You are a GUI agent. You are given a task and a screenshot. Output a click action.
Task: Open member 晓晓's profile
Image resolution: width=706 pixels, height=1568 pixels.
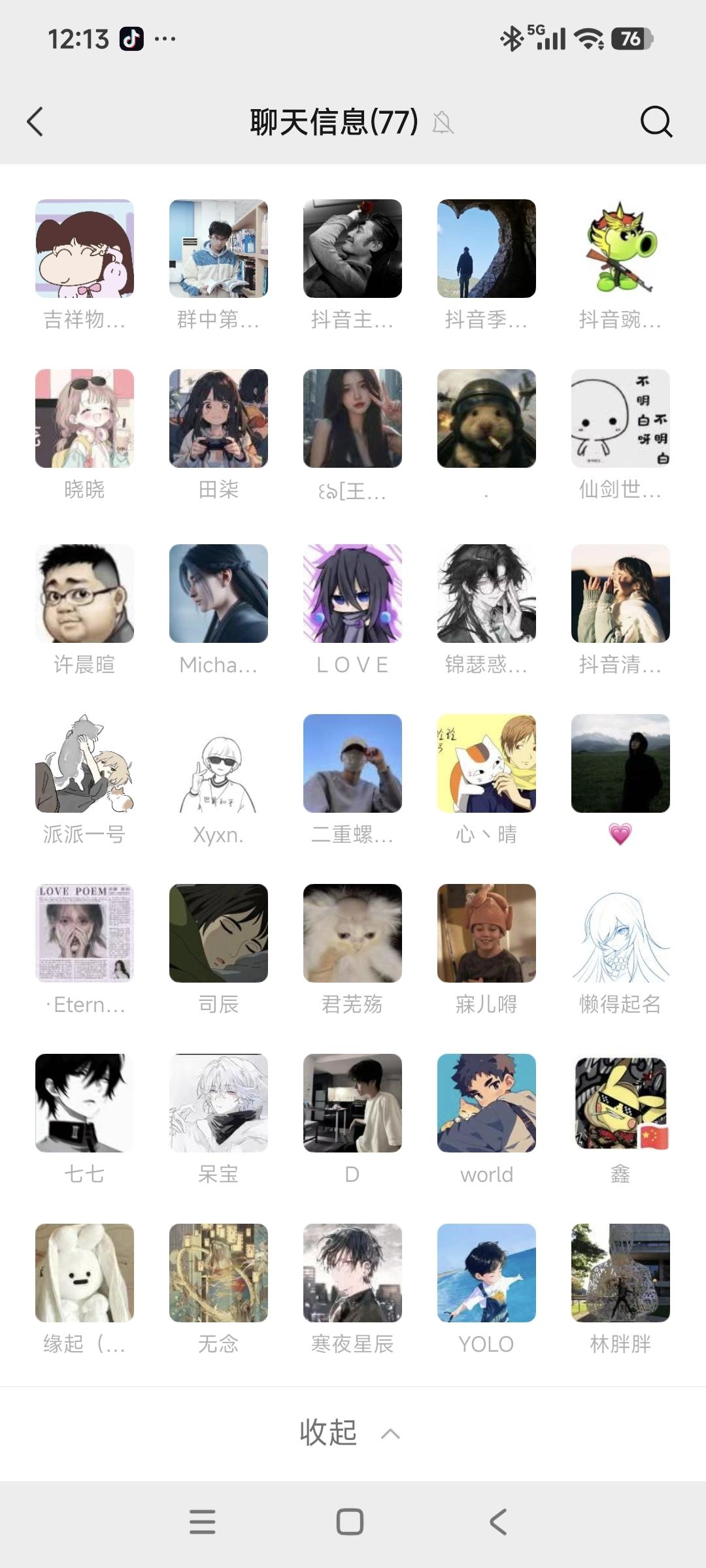[84, 419]
